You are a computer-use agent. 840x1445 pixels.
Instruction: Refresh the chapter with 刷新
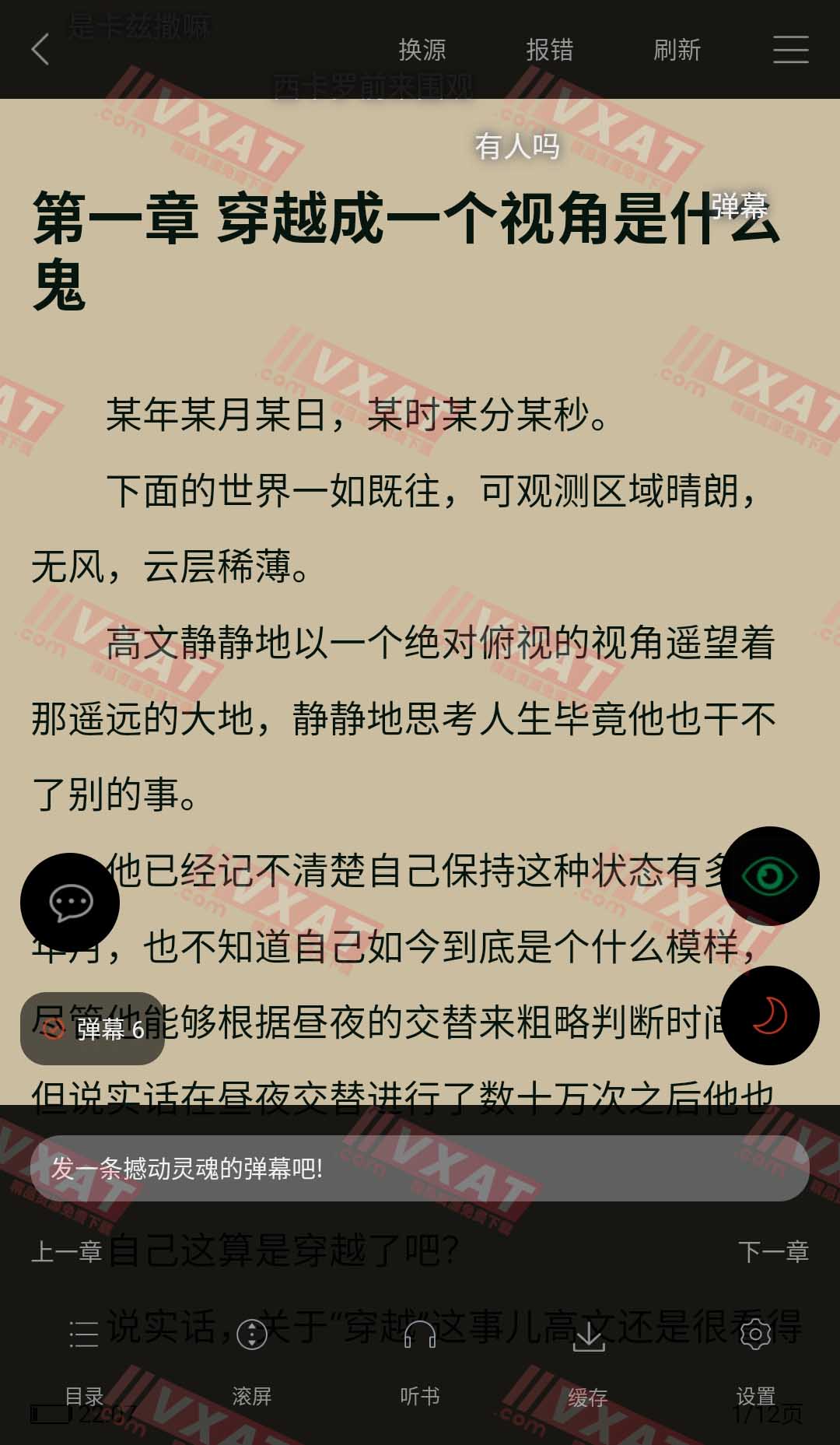[677, 50]
